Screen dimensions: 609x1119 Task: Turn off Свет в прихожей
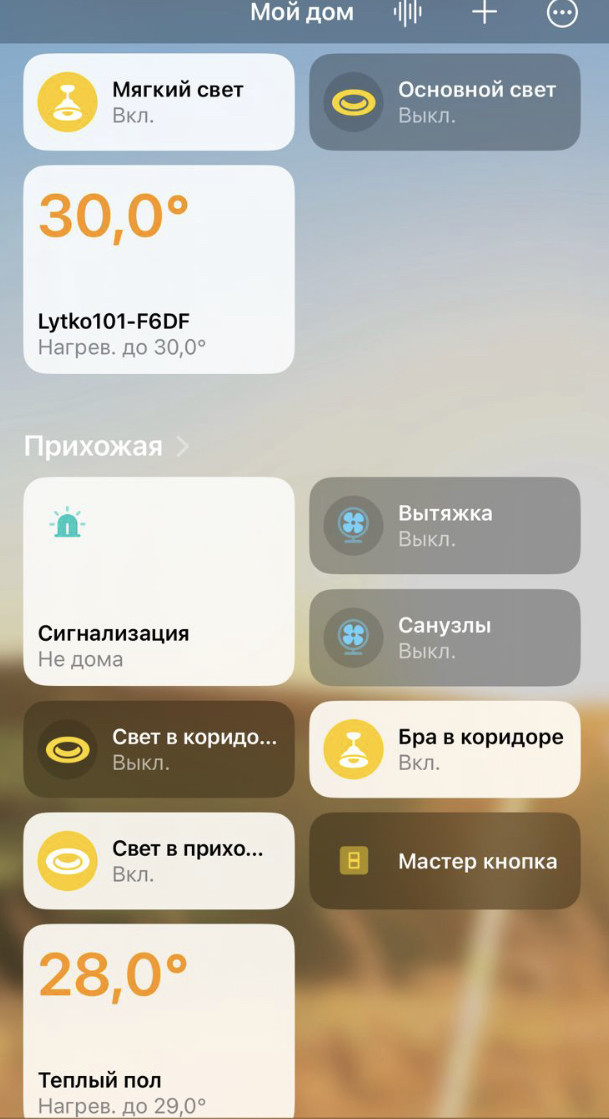point(67,861)
